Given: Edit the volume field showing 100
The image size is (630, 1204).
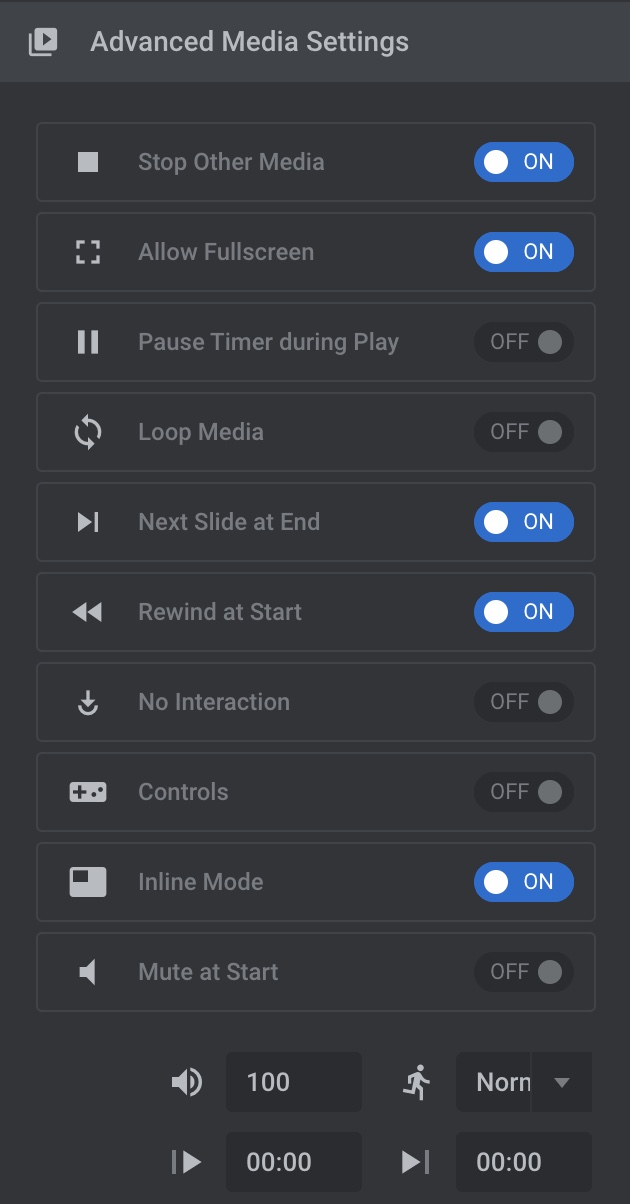Looking at the screenshot, I should (294, 1082).
